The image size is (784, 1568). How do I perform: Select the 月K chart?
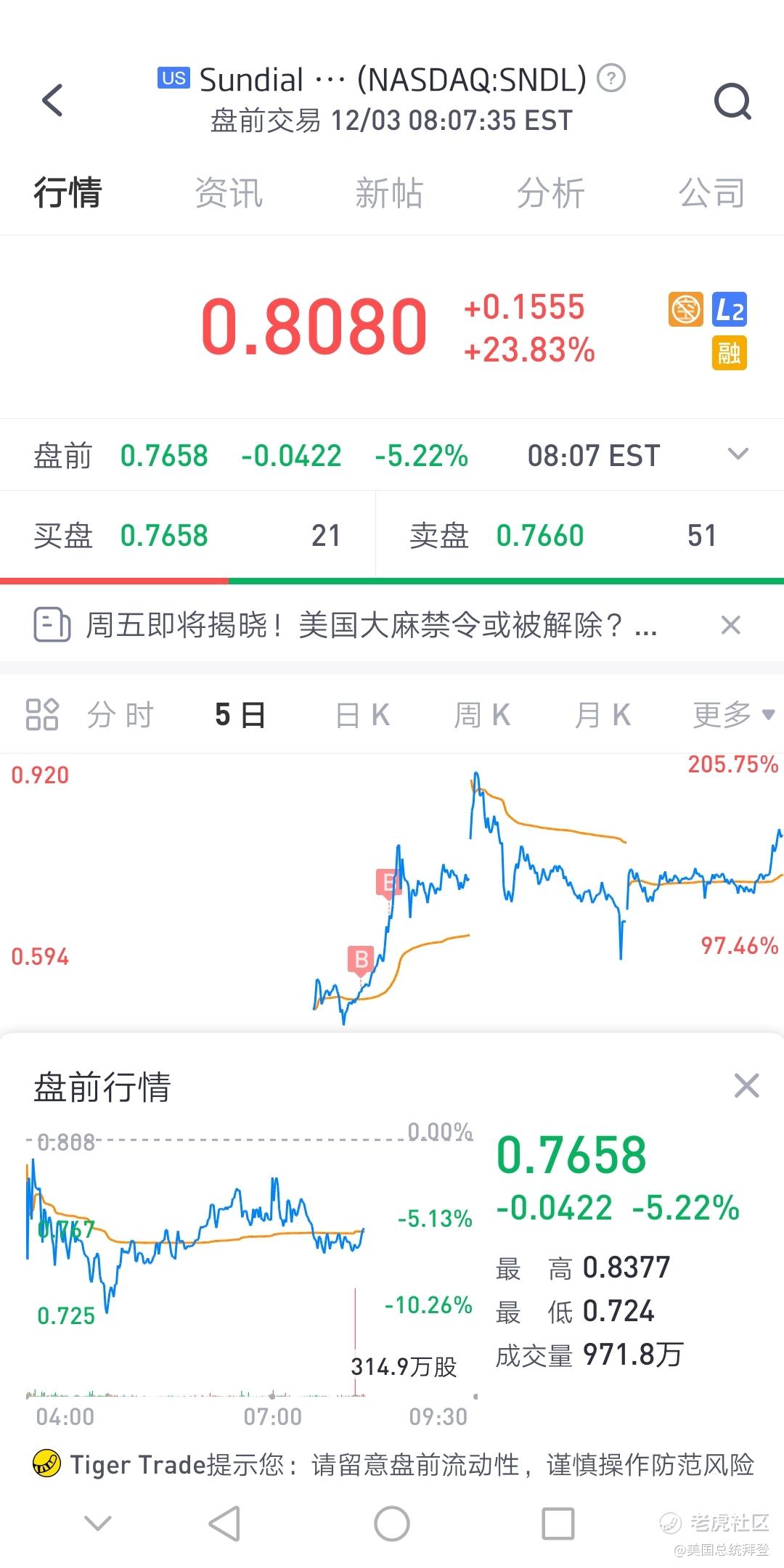(603, 715)
